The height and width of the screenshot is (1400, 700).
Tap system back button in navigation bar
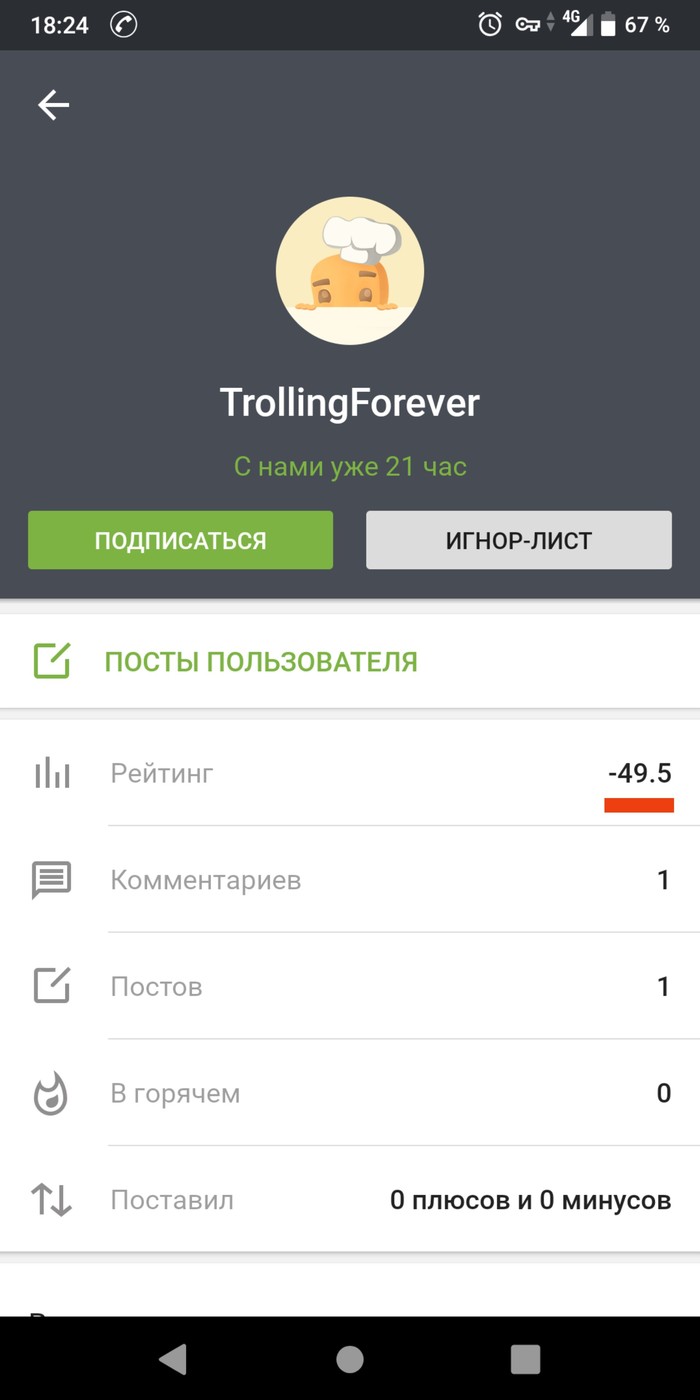click(x=174, y=1358)
